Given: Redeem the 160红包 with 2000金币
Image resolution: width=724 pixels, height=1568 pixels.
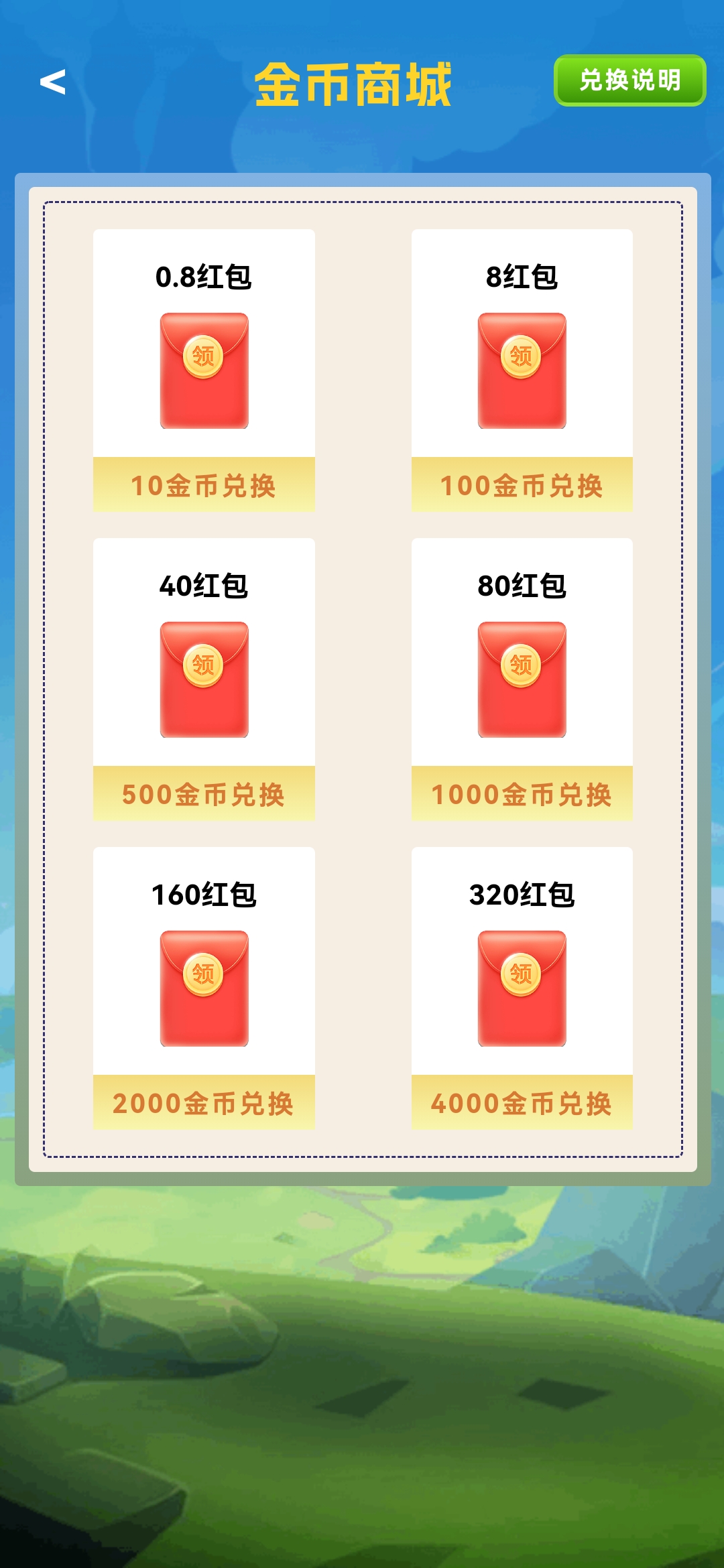Looking at the screenshot, I should [204, 1103].
